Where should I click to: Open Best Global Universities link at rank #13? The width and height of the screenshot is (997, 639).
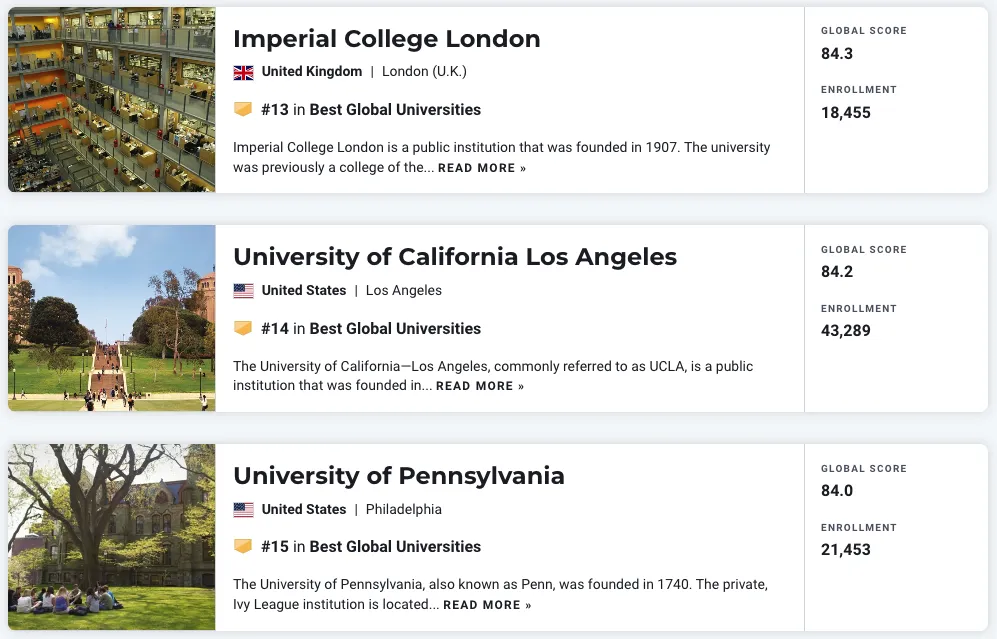(x=395, y=110)
